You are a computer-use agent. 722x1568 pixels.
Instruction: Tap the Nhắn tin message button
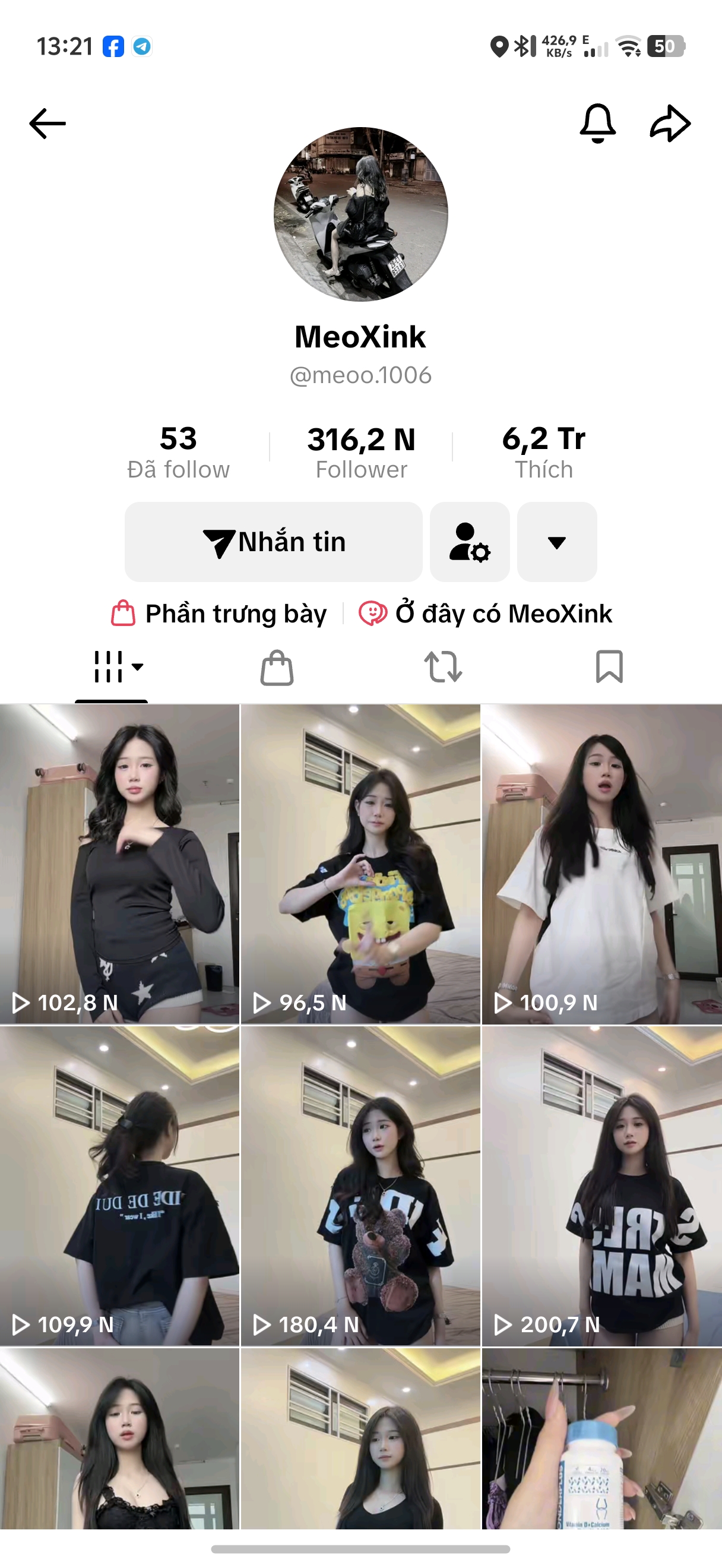coord(274,542)
